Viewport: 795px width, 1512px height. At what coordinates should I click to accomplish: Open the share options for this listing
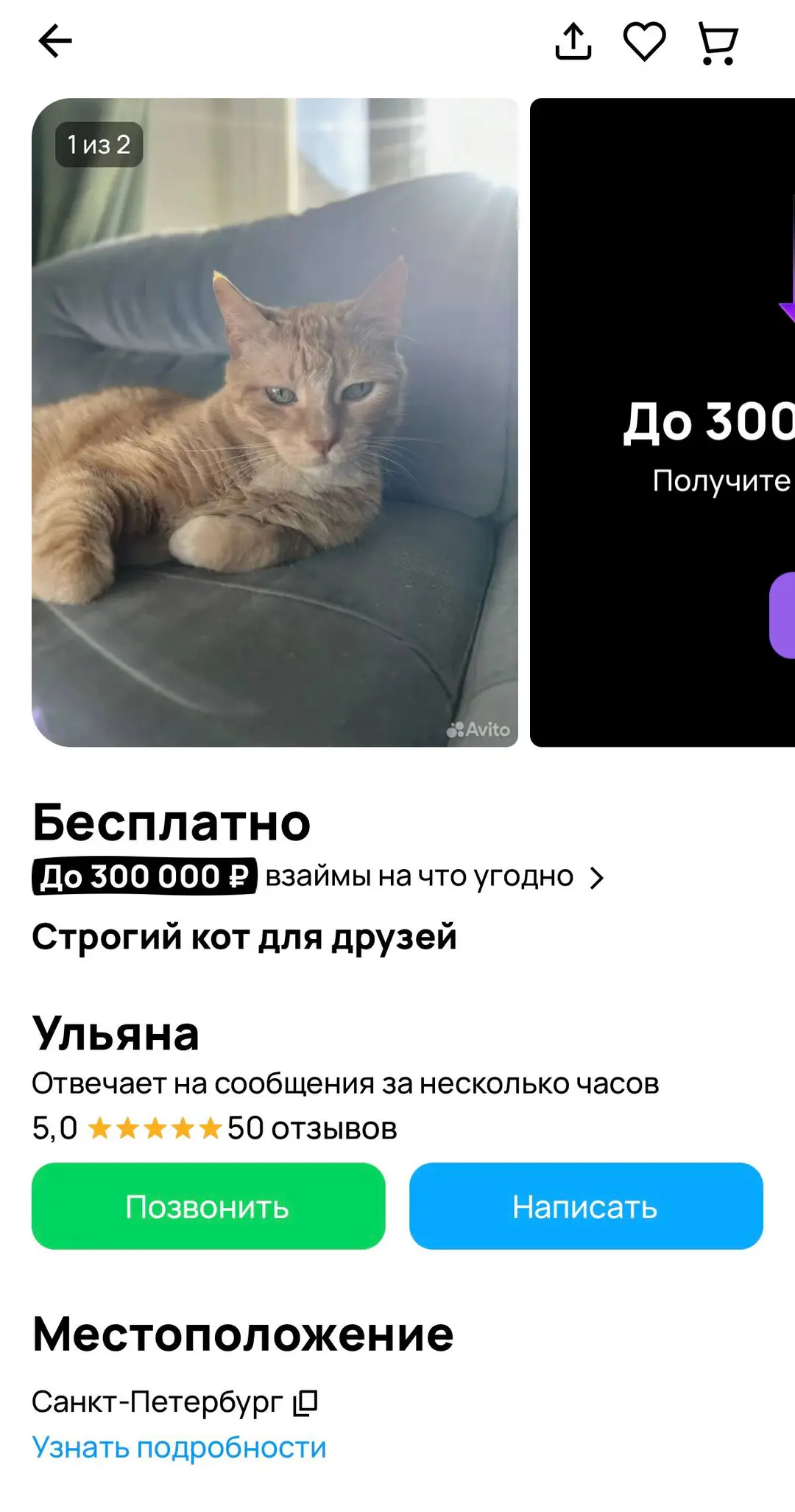coord(574,42)
